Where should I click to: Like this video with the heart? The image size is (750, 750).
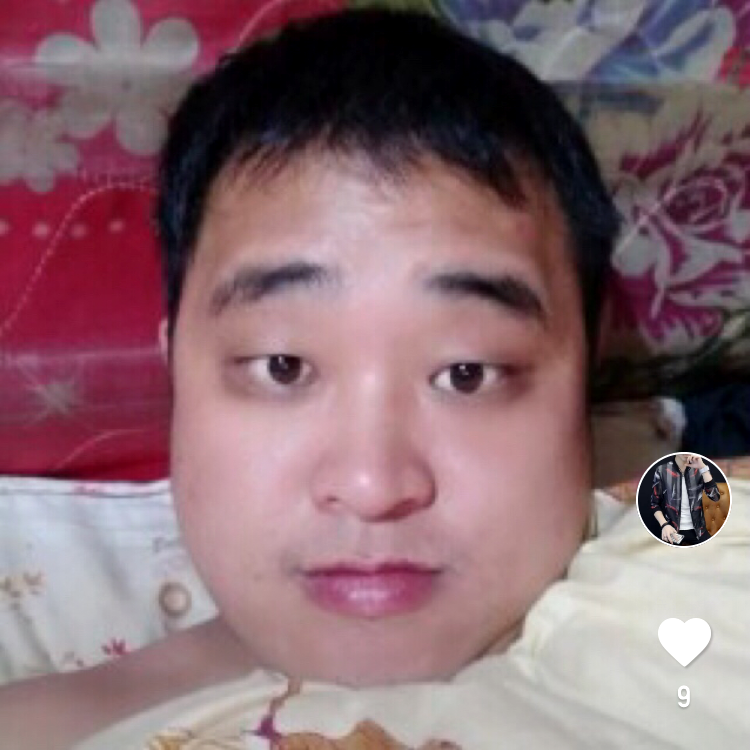click(684, 641)
